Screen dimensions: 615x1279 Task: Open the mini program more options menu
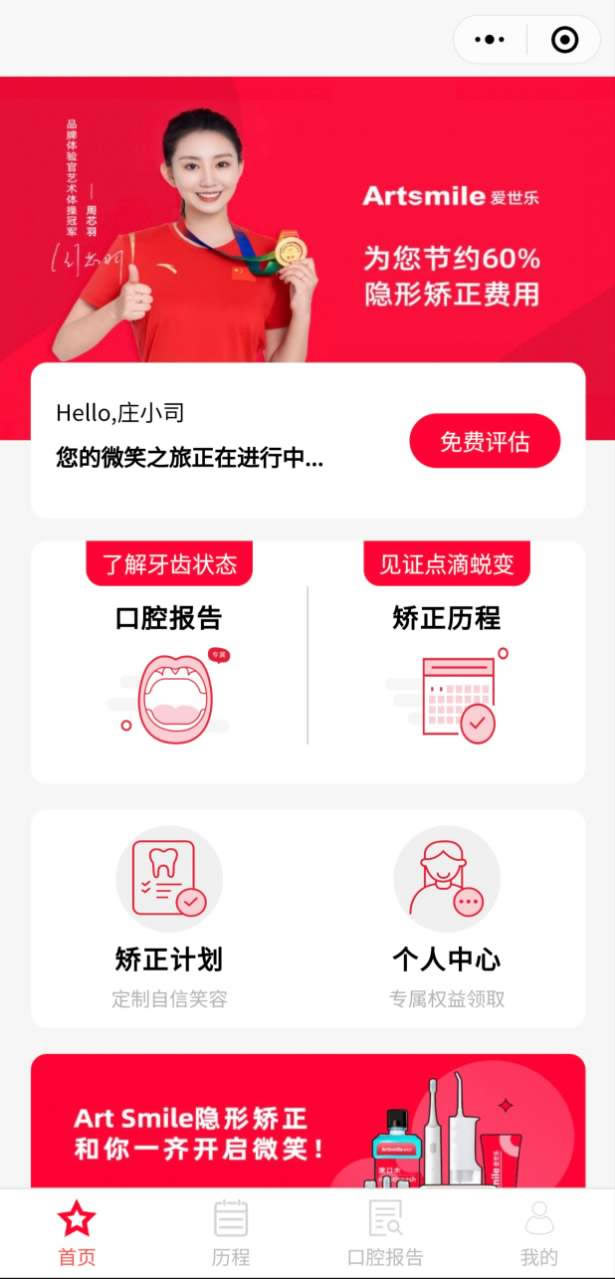coord(490,40)
